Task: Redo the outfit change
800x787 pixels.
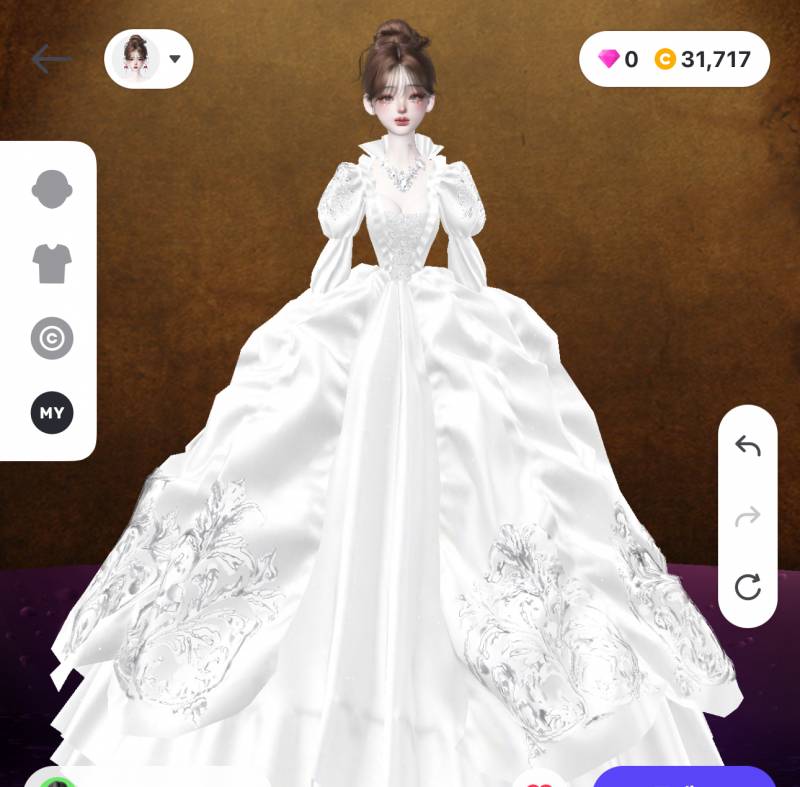Action: click(x=747, y=516)
